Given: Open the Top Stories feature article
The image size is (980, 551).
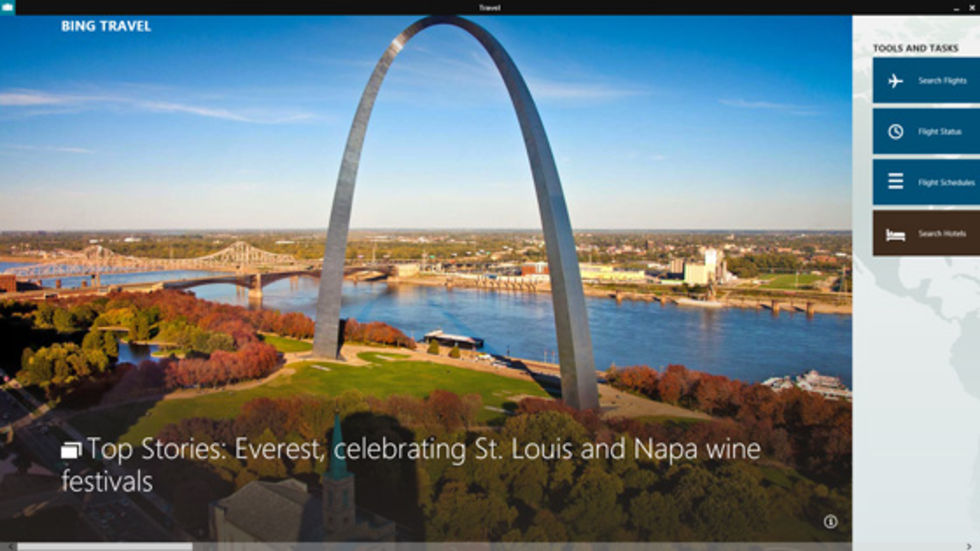Looking at the screenshot, I should coord(410,464).
